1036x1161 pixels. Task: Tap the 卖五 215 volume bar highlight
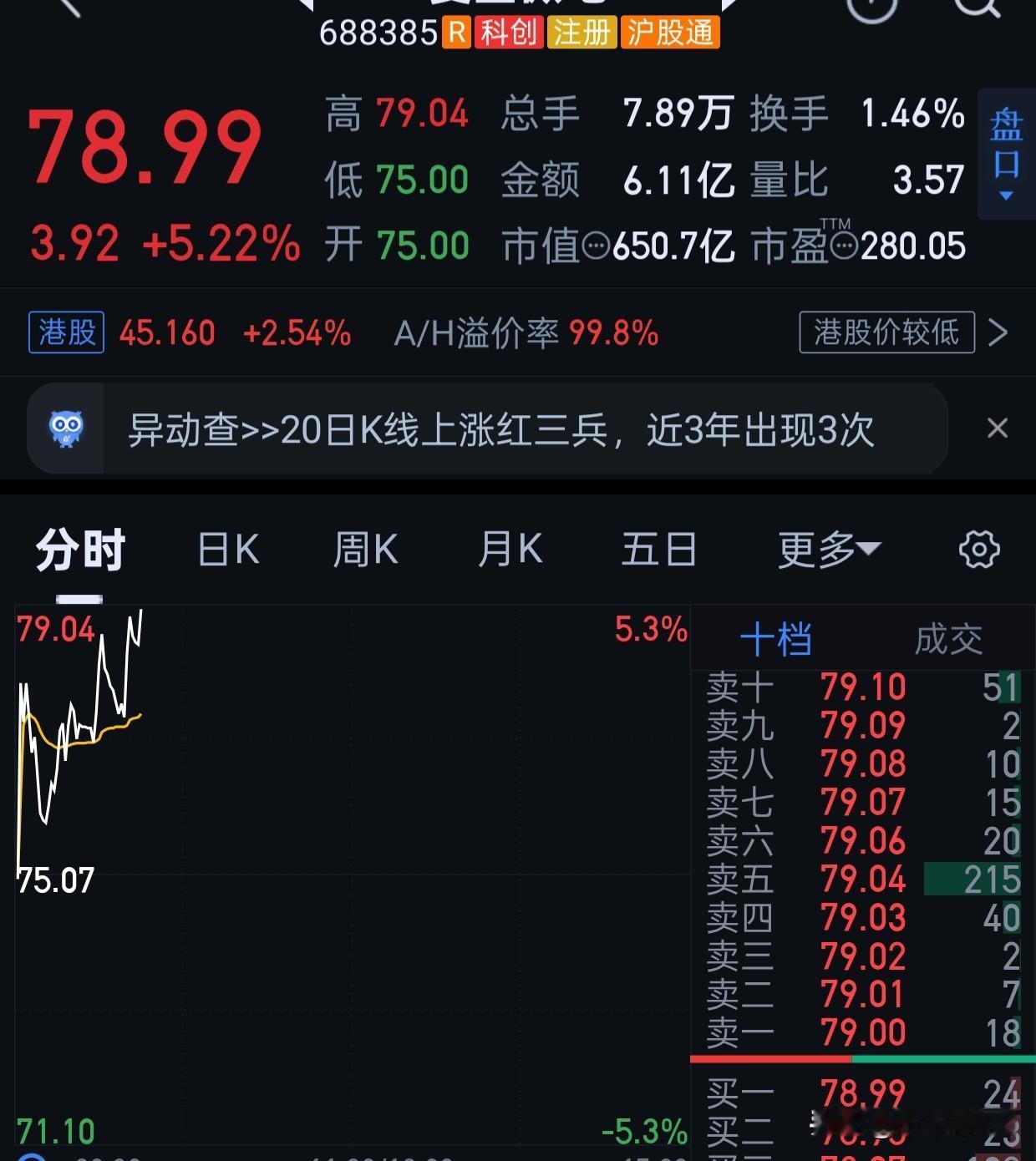973,880
